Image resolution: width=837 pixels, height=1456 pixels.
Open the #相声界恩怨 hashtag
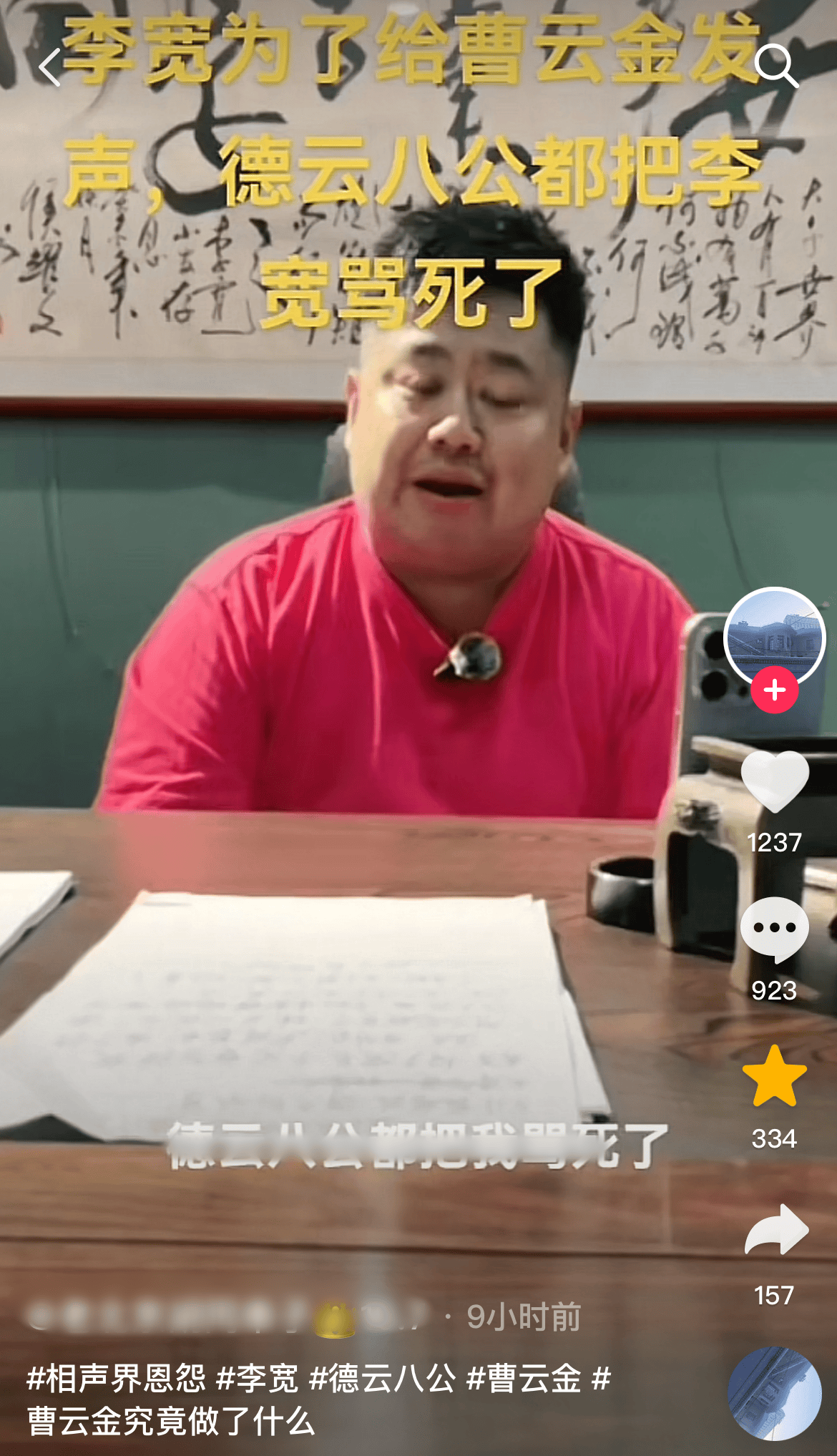coord(117,1378)
